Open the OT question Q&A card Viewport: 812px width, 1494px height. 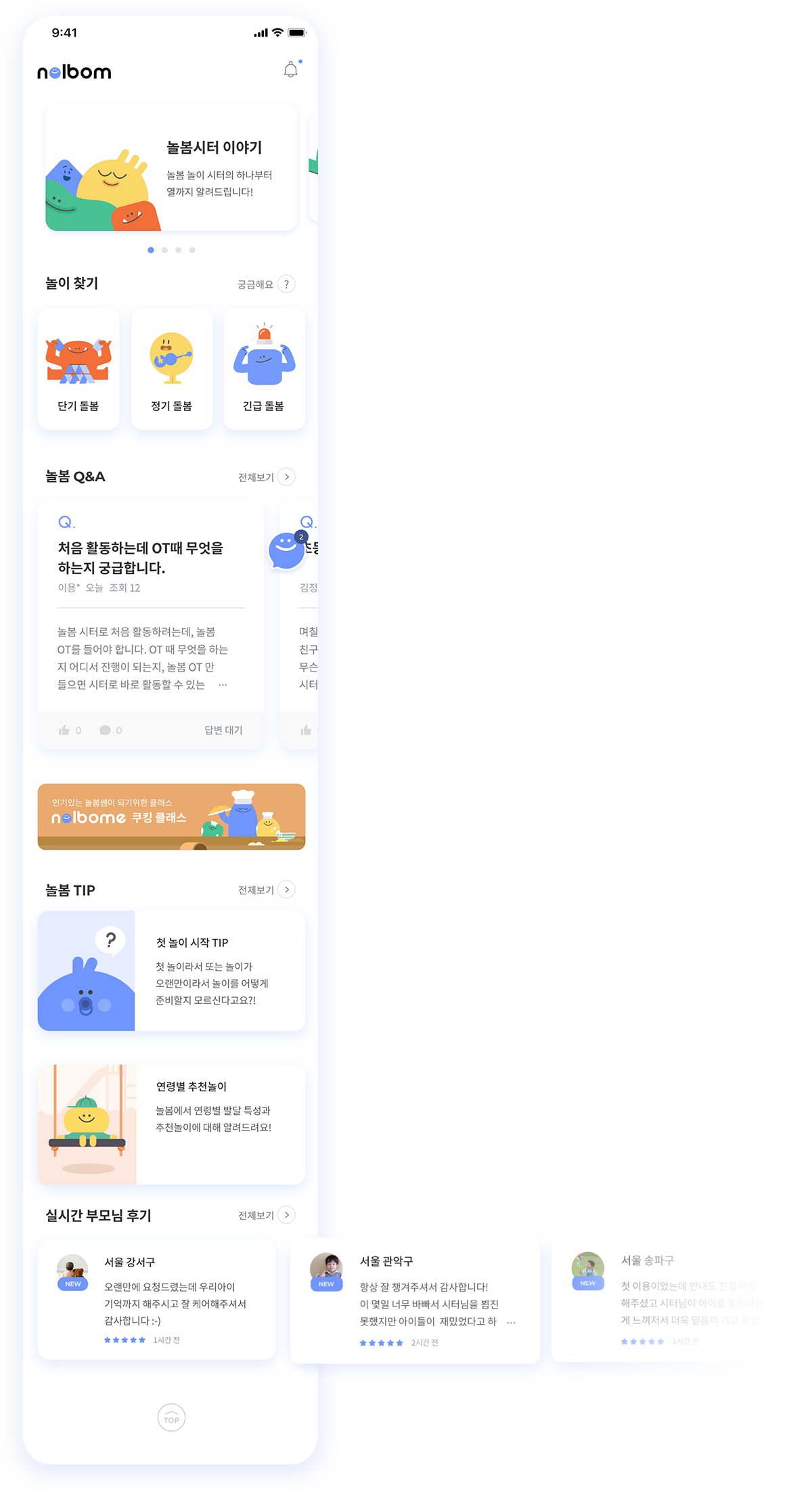151,625
